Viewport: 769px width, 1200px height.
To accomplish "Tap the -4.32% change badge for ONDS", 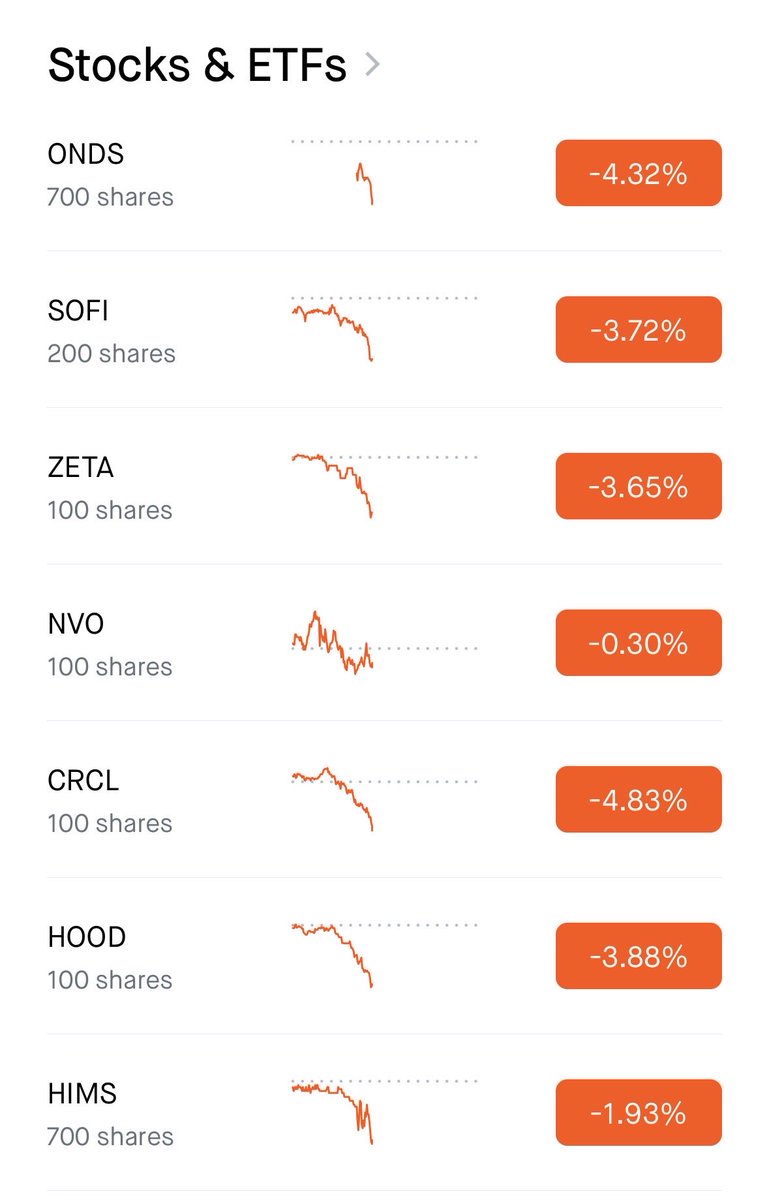I will pos(638,174).
